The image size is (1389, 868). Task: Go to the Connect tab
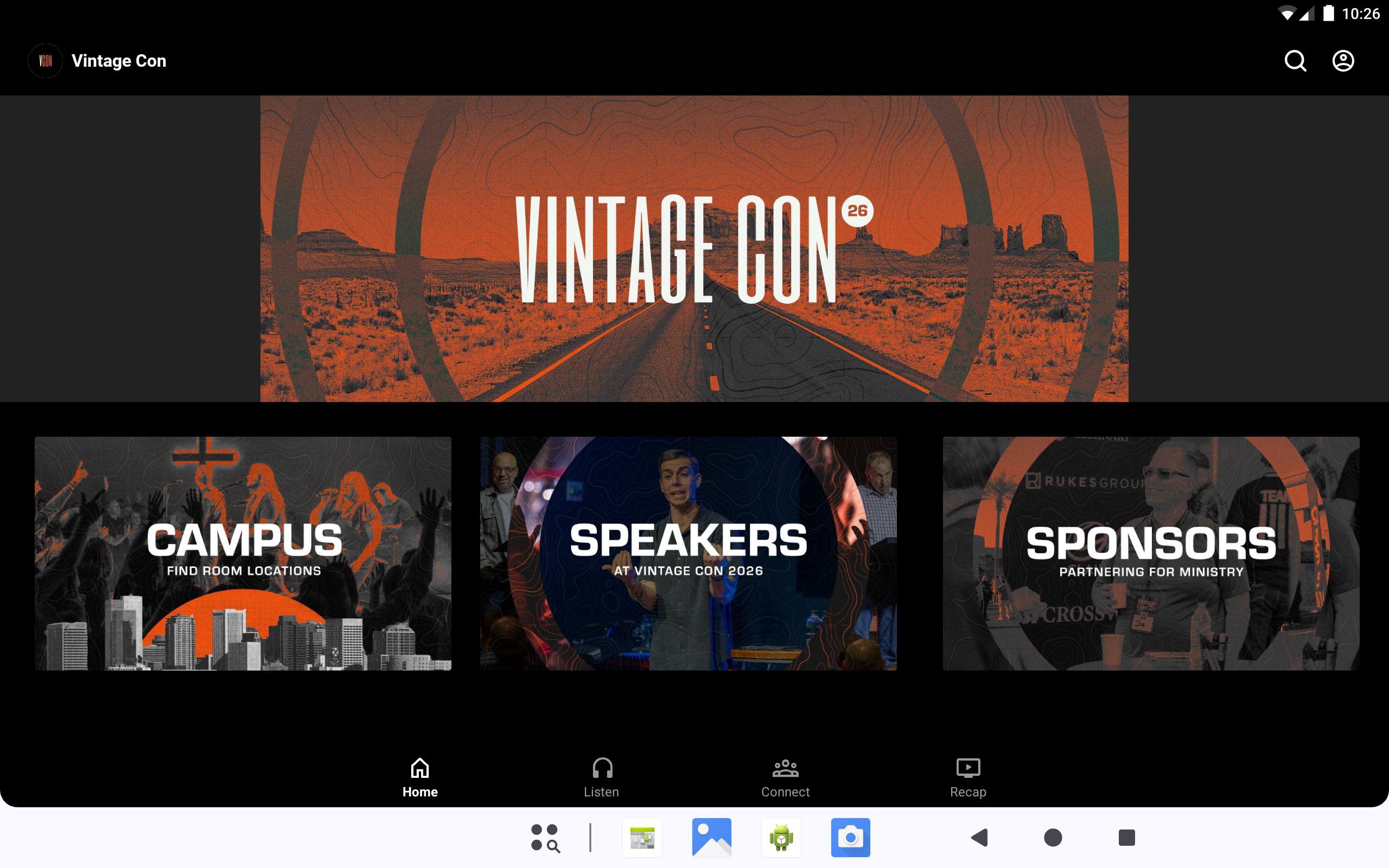coord(785,777)
